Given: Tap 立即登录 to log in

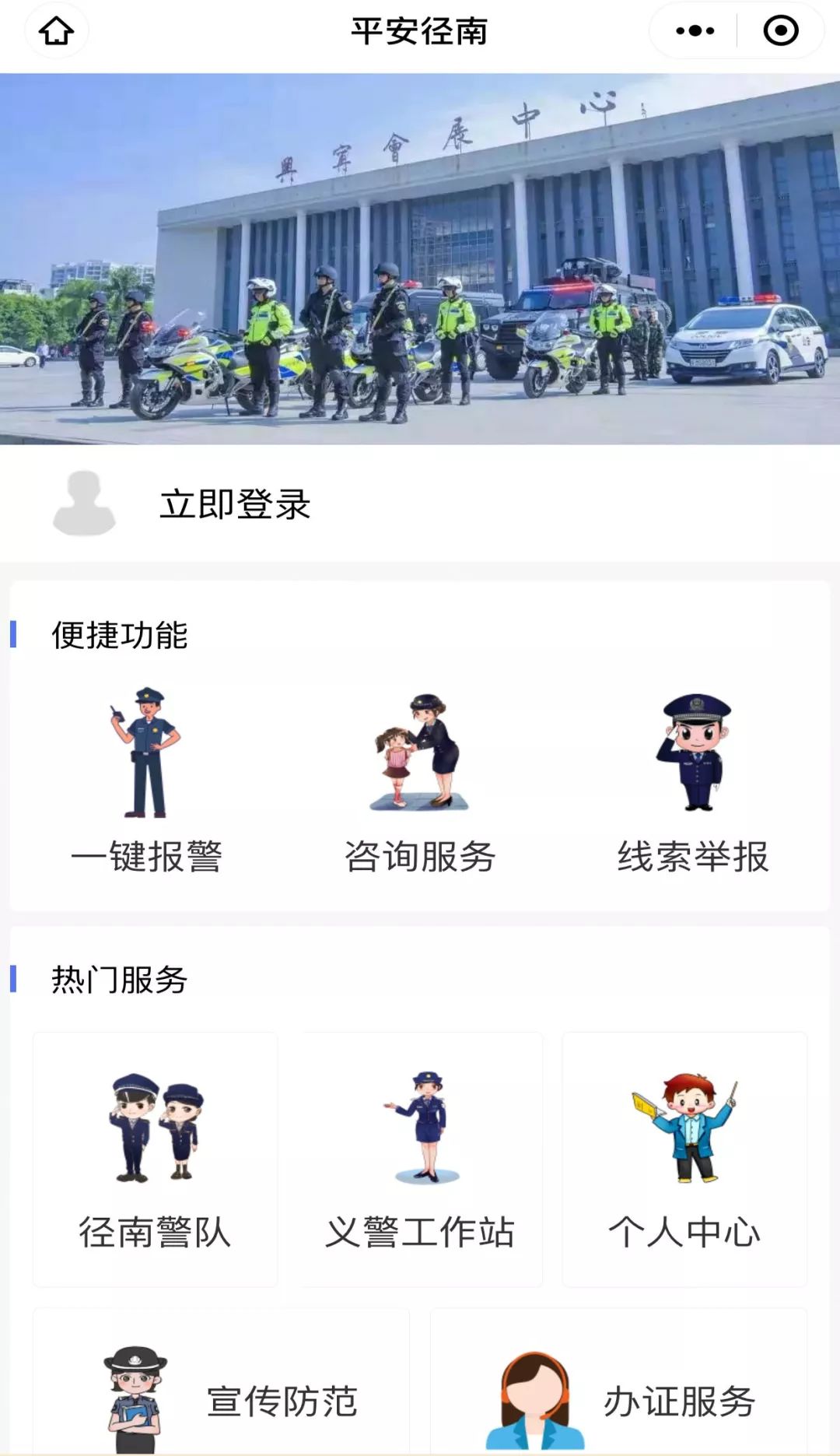Looking at the screenshot, I should click(235, 504).
